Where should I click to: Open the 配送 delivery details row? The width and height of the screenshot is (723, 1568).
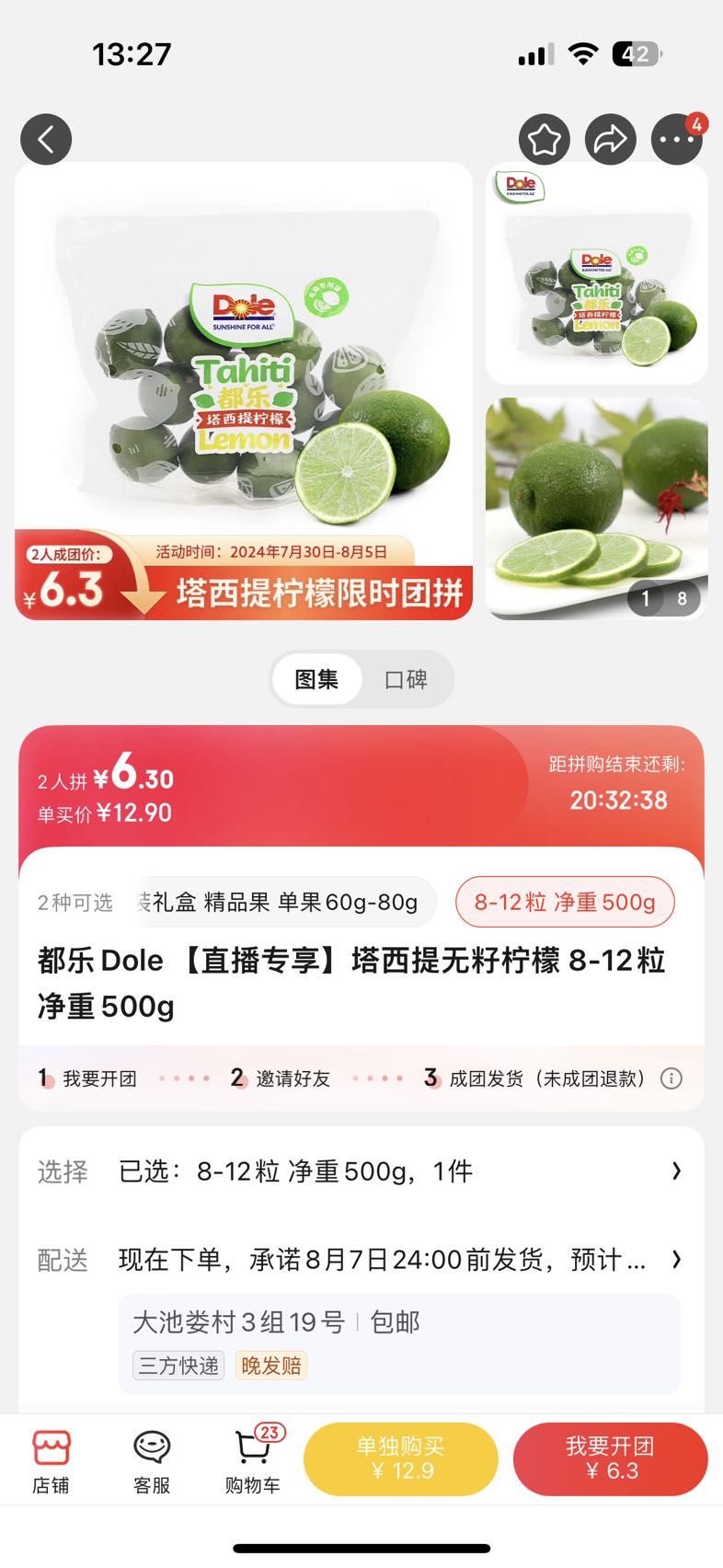click(361, 1260)
